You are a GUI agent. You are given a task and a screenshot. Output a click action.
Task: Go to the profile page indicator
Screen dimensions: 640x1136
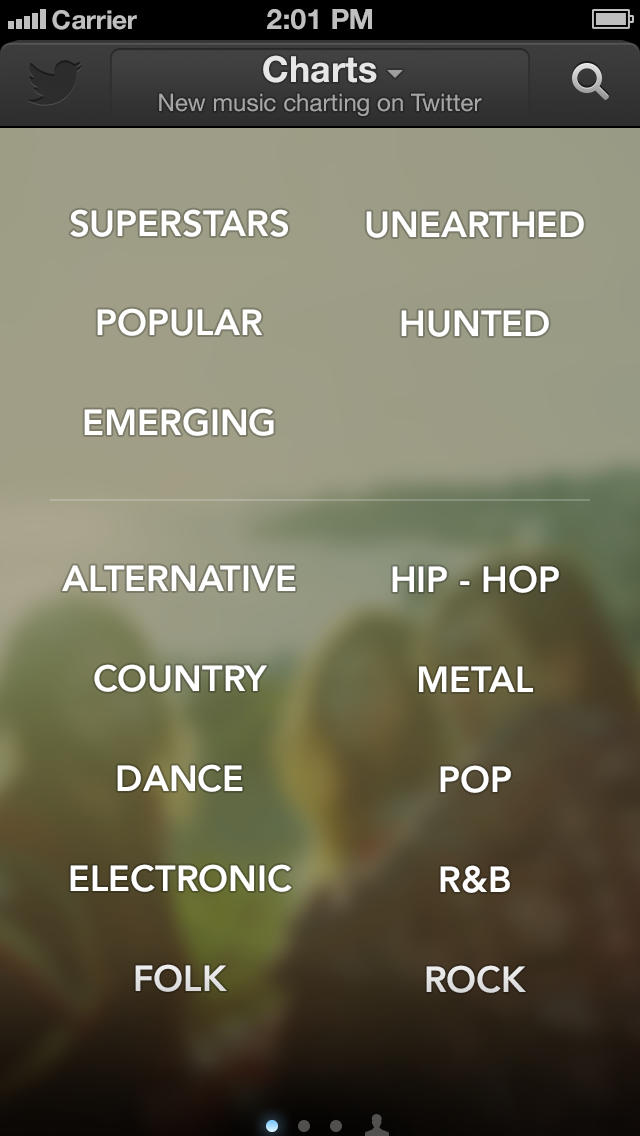coord(376,1125)
